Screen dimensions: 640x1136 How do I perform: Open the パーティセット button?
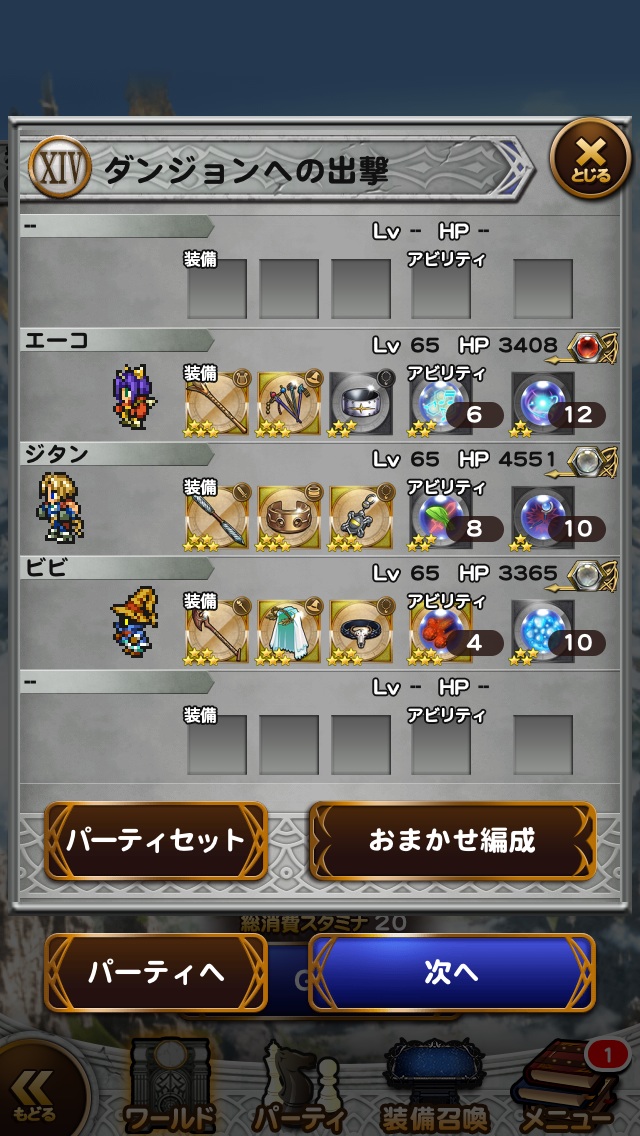pyautogui.click(x=156, y=840)
